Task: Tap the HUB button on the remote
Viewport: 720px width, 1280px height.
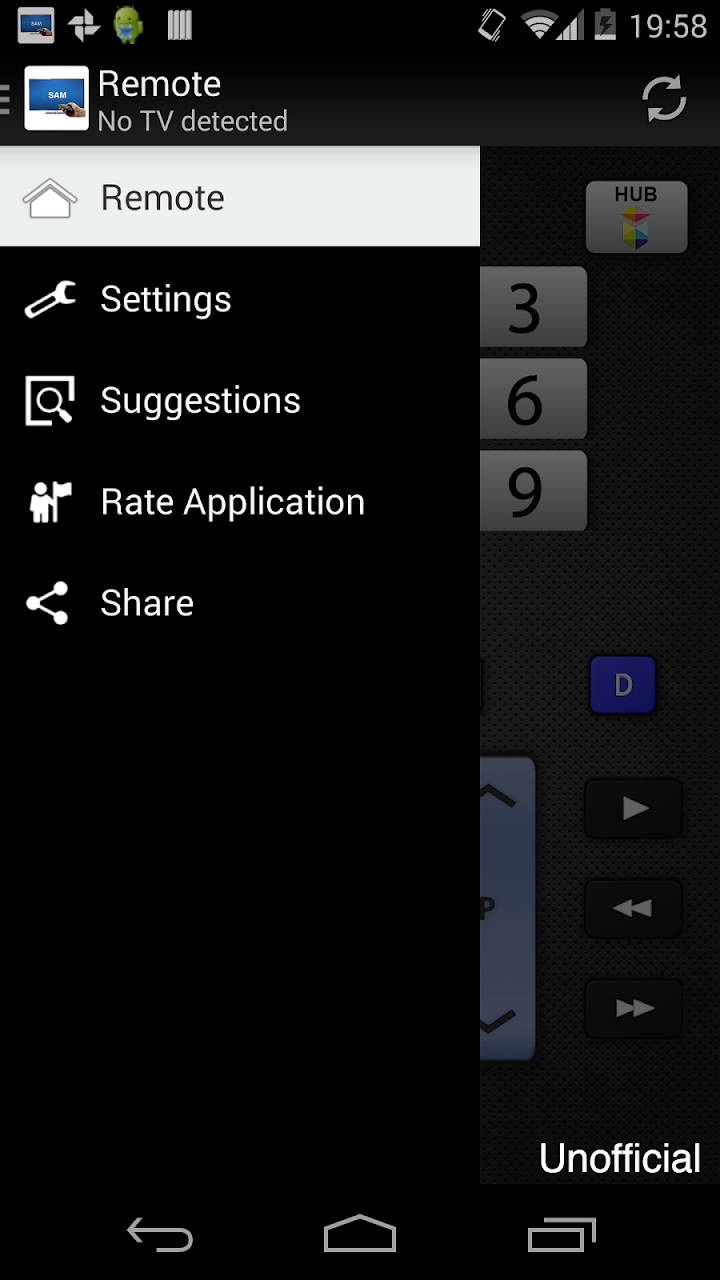Action: coord(636,217)
